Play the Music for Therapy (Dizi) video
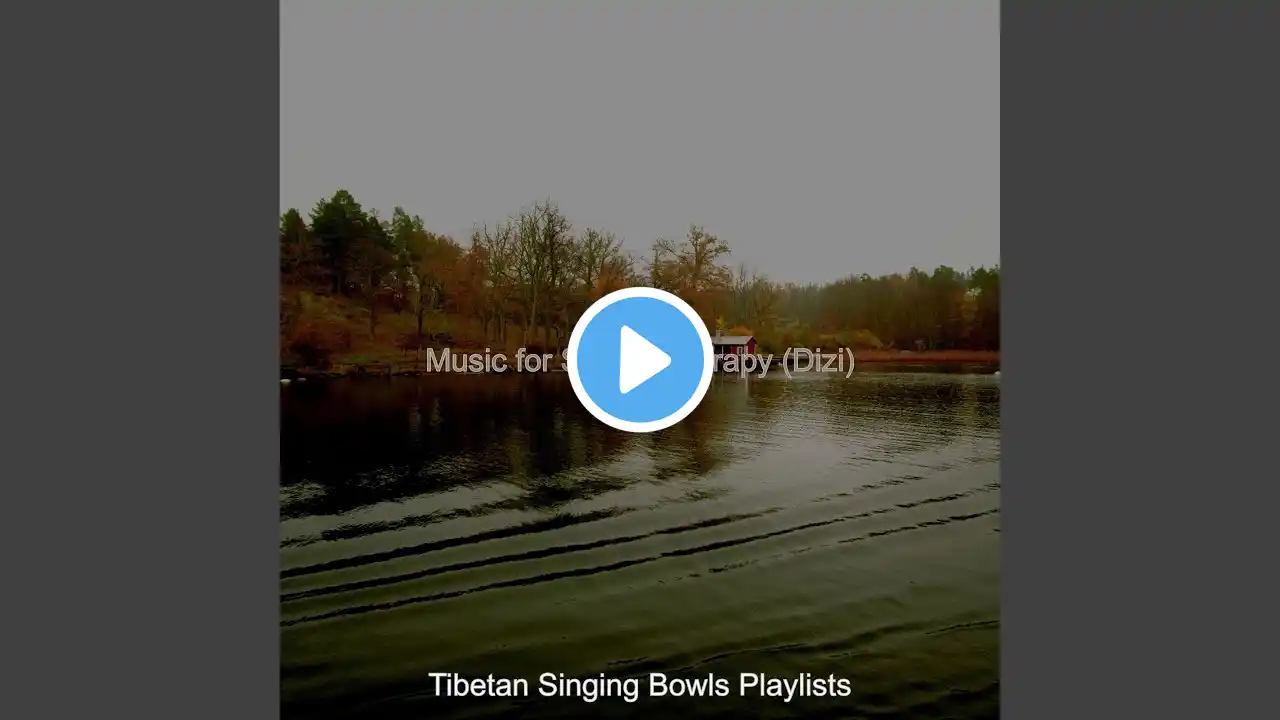 [x=640, y=359]
